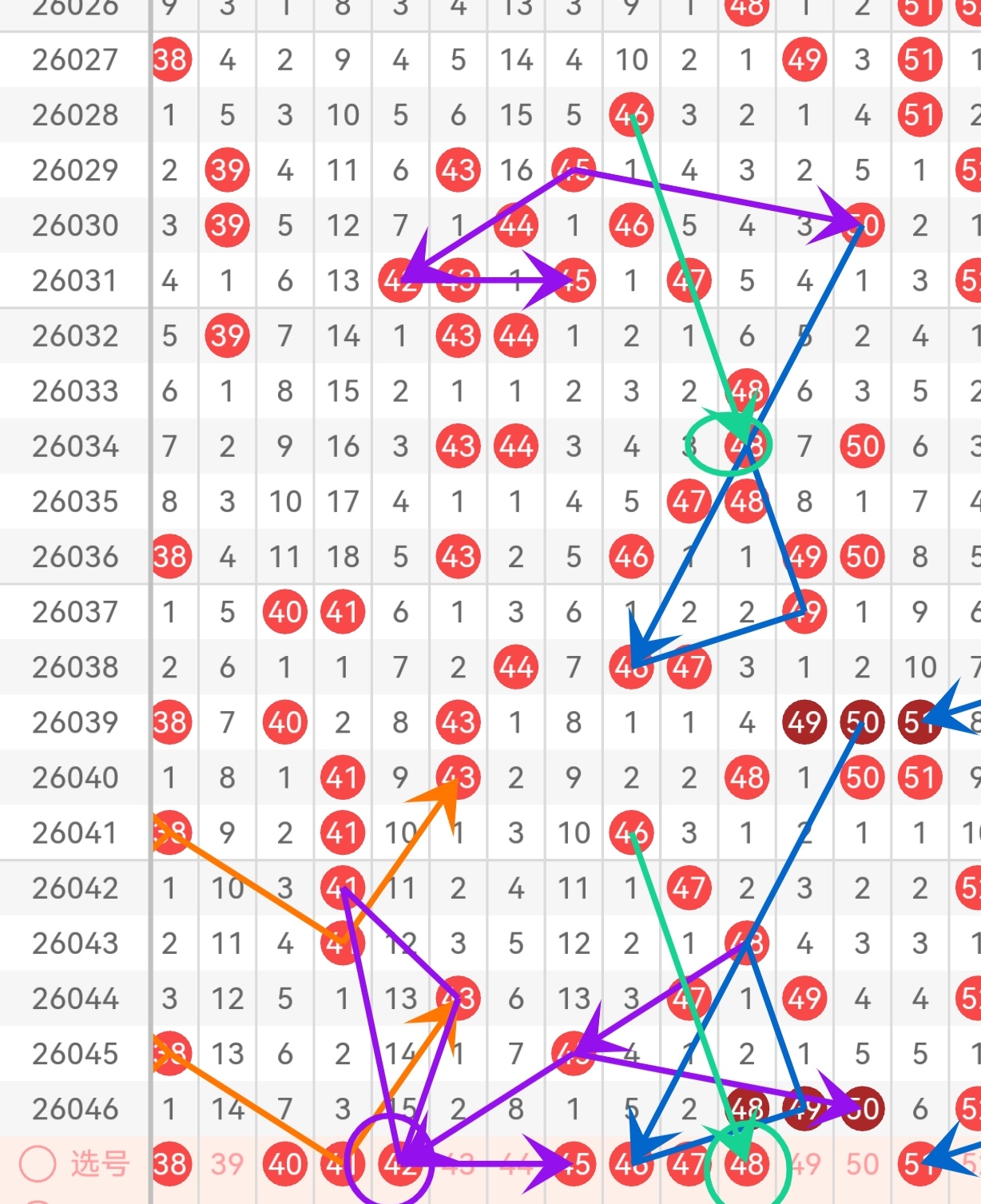Select number 50 in the 选号 row
The height and width of the screenshot is (1204, 981).
pos(862,1164)
